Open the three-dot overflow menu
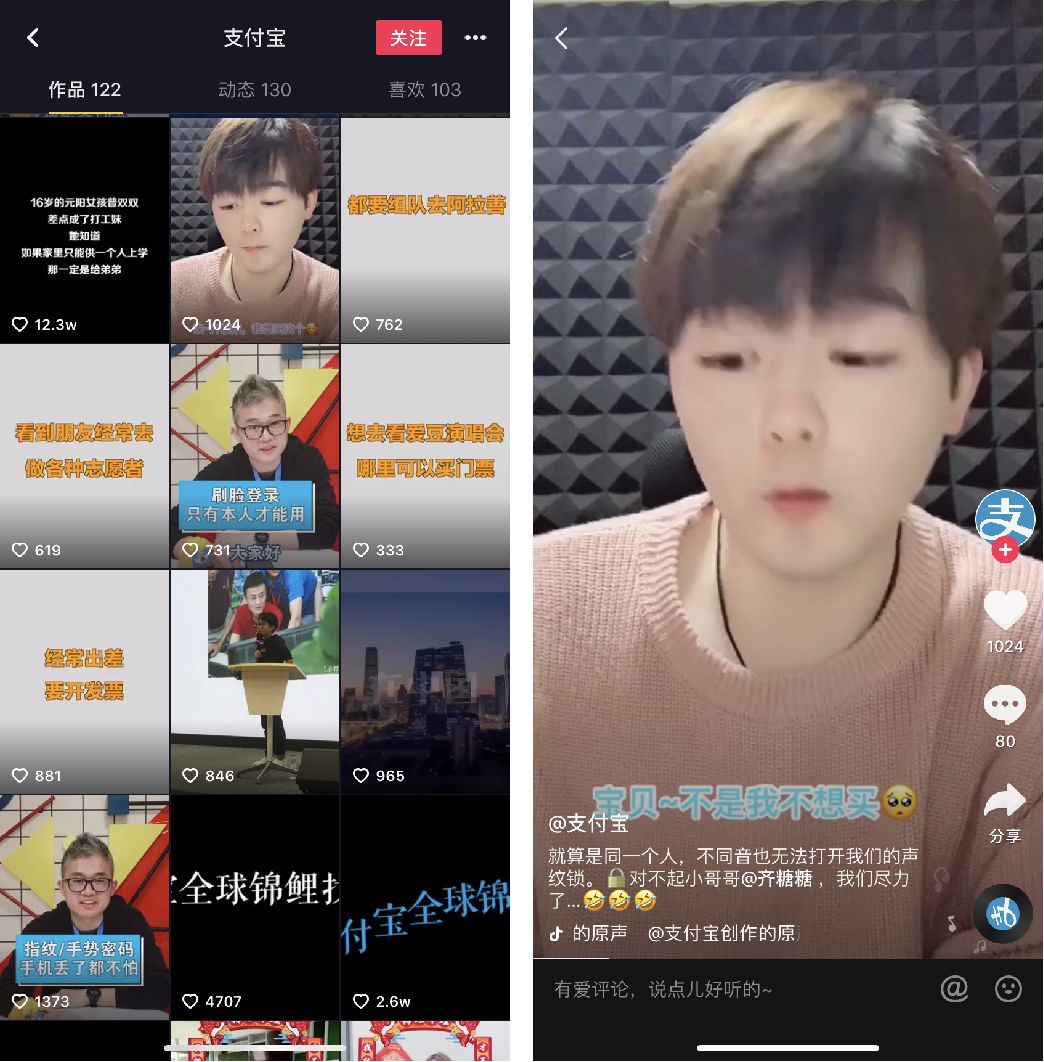Screen dimensions: 1044x1062 click(x=475, y=38)
